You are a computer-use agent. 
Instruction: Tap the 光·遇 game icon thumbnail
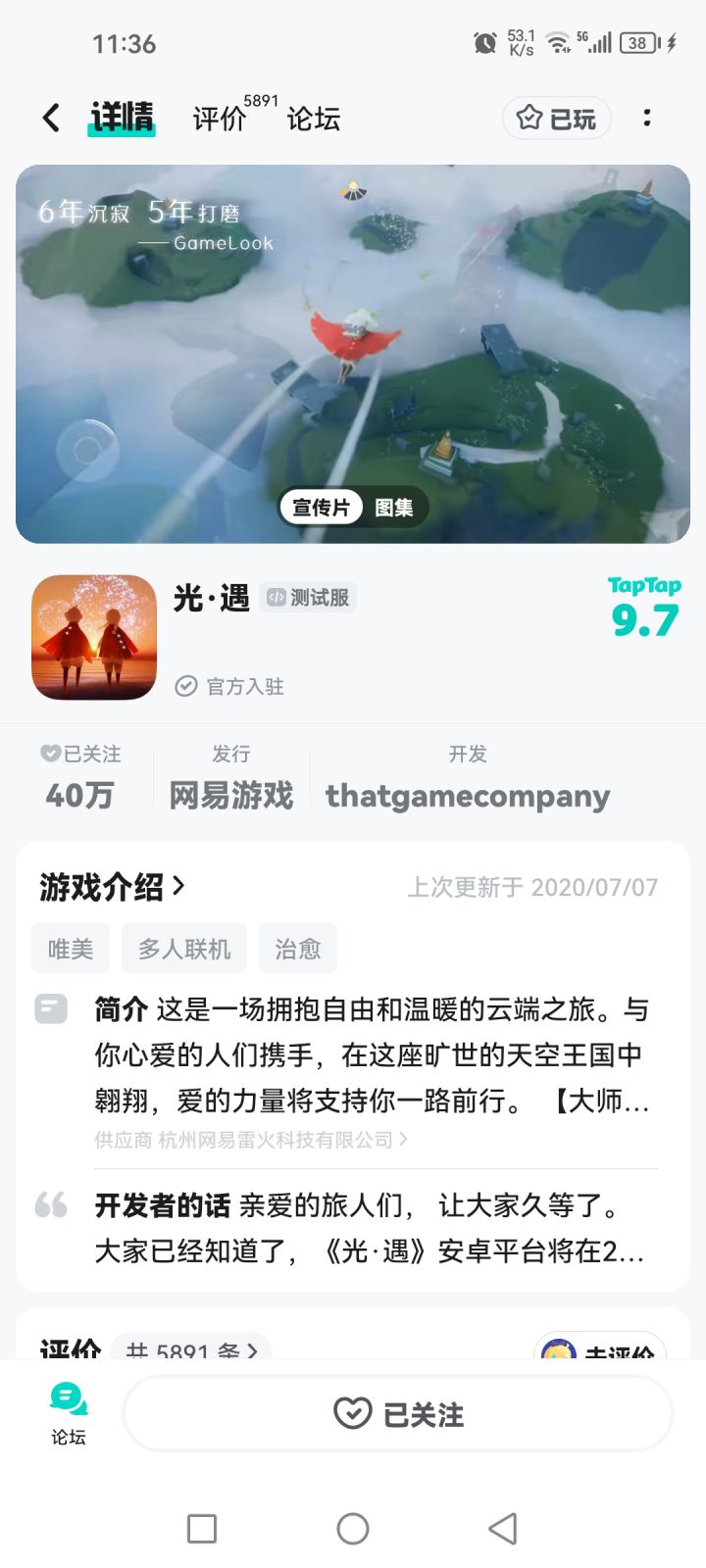pyautogui.click(x=93, y=637)
